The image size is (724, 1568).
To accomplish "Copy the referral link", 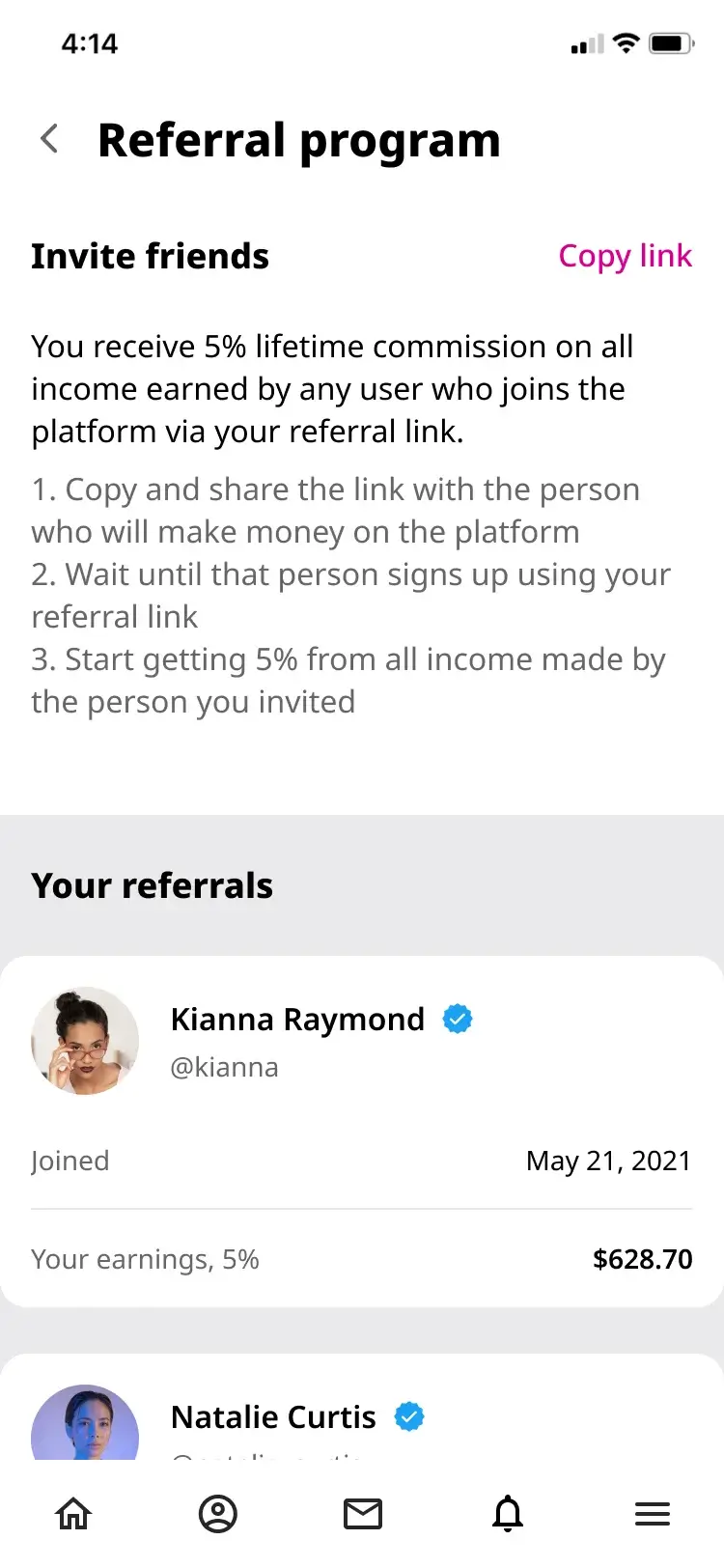I will [x=625, y=256].
